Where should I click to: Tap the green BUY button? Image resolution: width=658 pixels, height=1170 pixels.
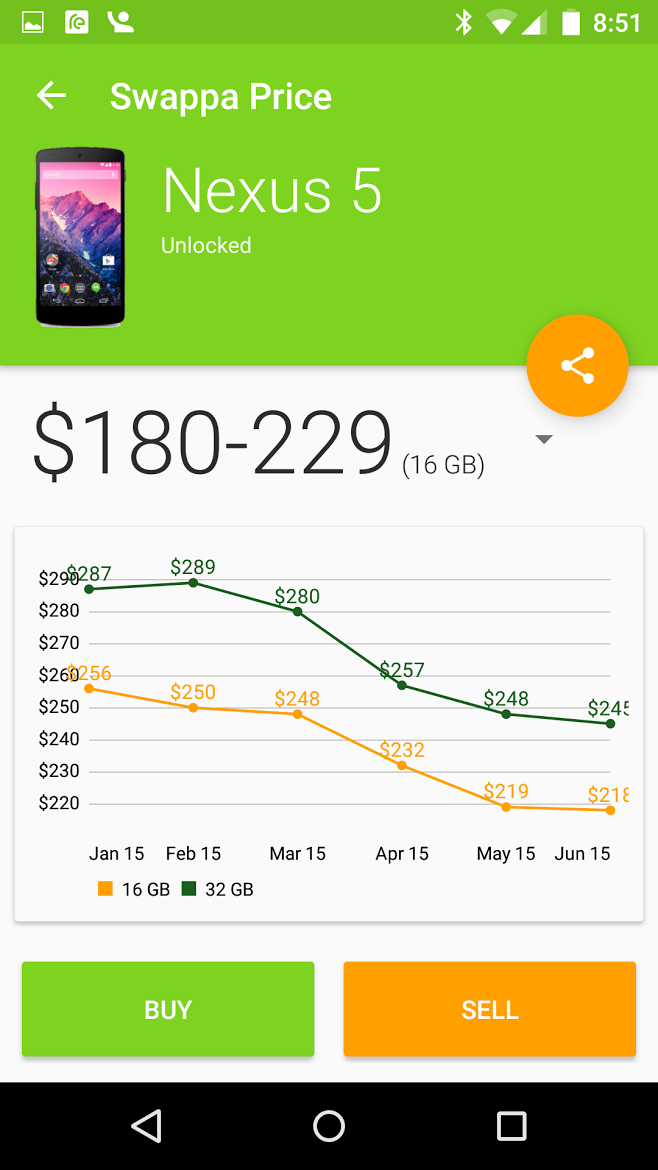(168, 1009)
